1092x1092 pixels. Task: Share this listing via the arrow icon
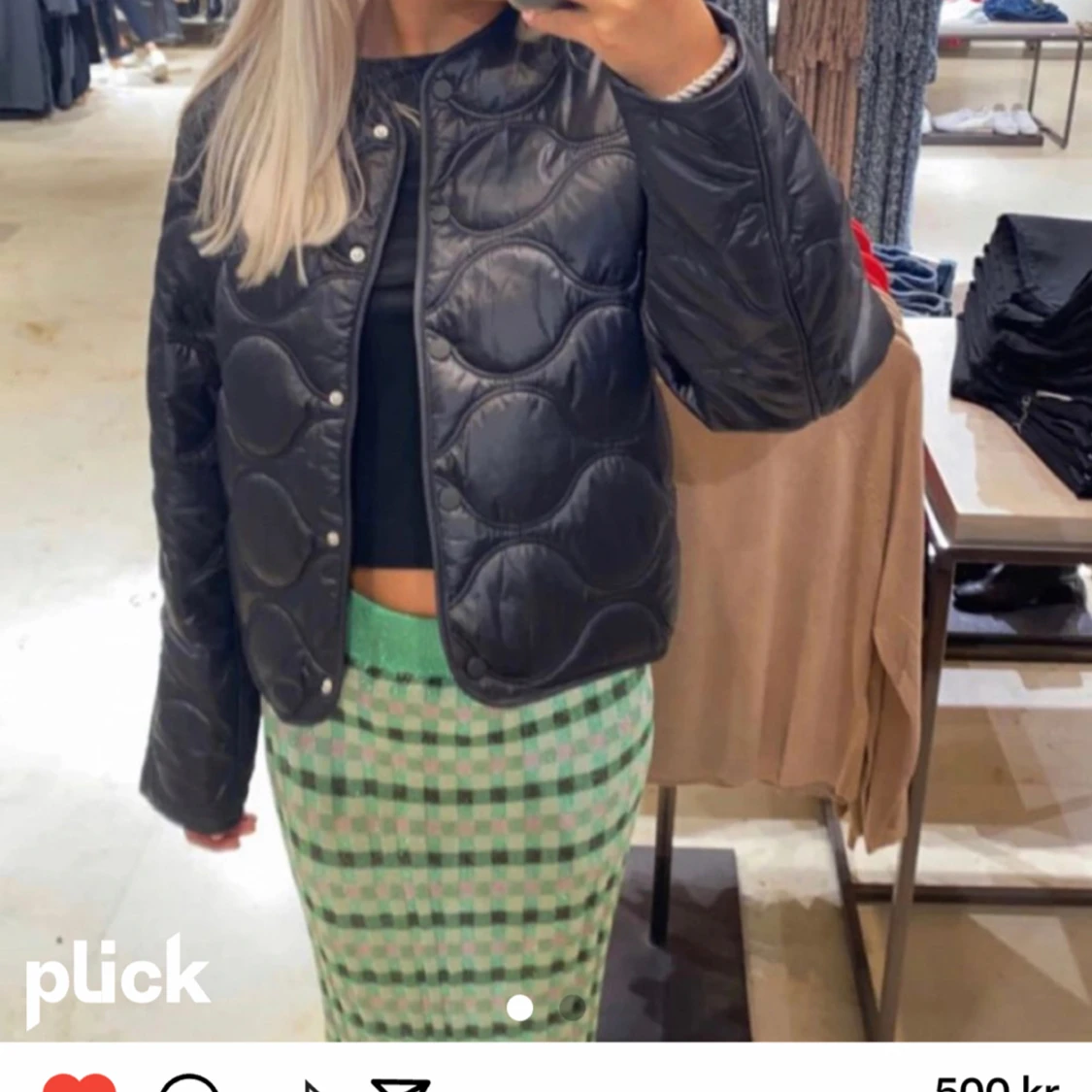(x=313, y=1085)
